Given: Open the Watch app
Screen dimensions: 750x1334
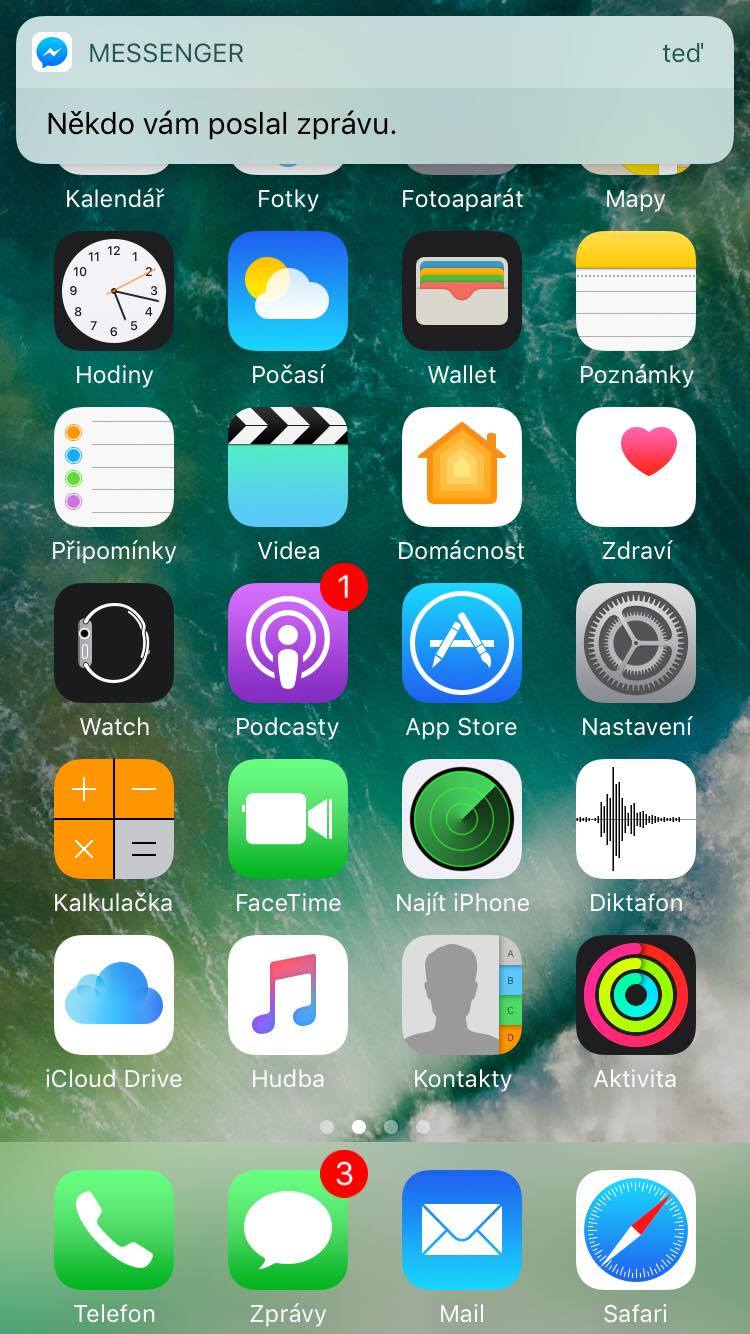Looking at the screenshot, I should tap(114, 643).
